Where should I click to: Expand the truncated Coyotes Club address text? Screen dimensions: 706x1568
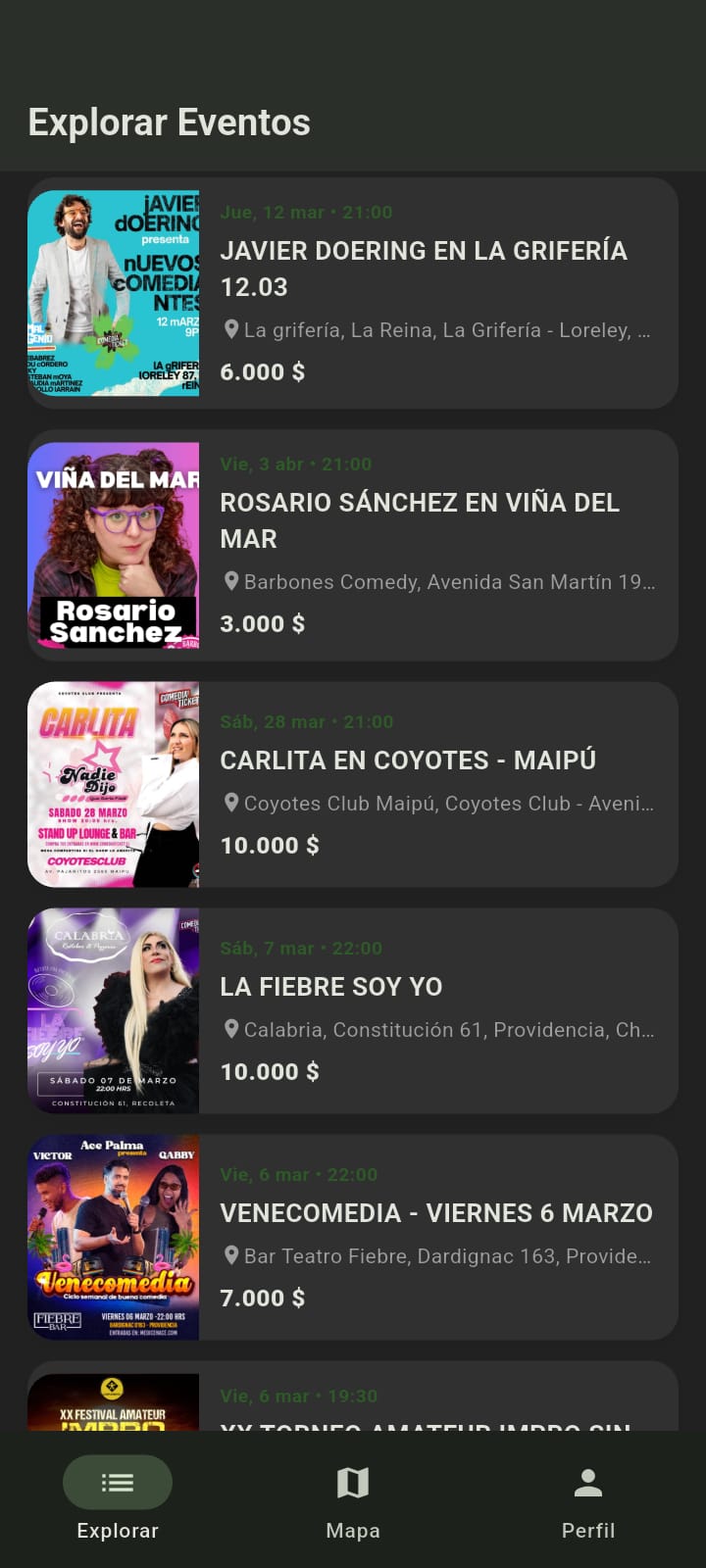pyautogui.click(x=446, y=803)
